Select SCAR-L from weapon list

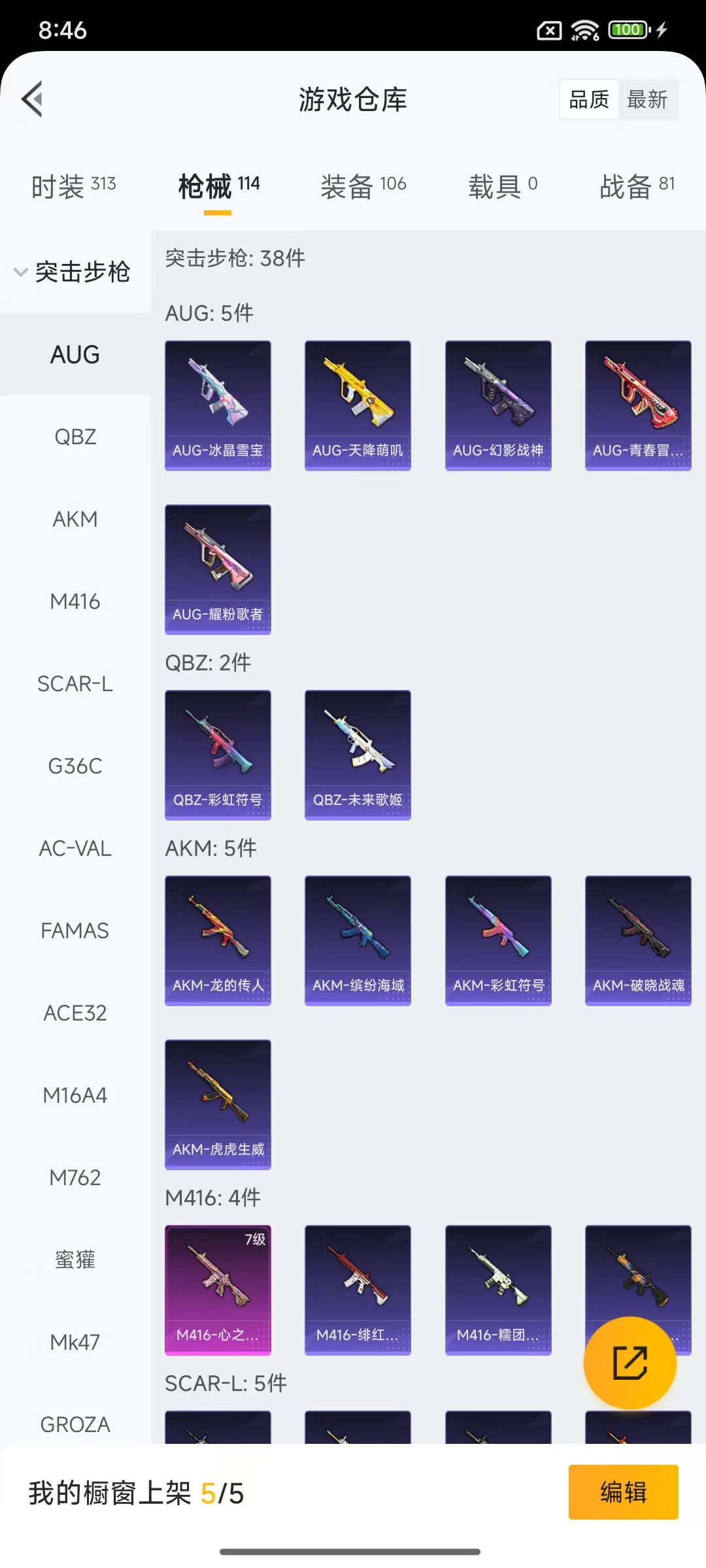click(x=75, y=684)
